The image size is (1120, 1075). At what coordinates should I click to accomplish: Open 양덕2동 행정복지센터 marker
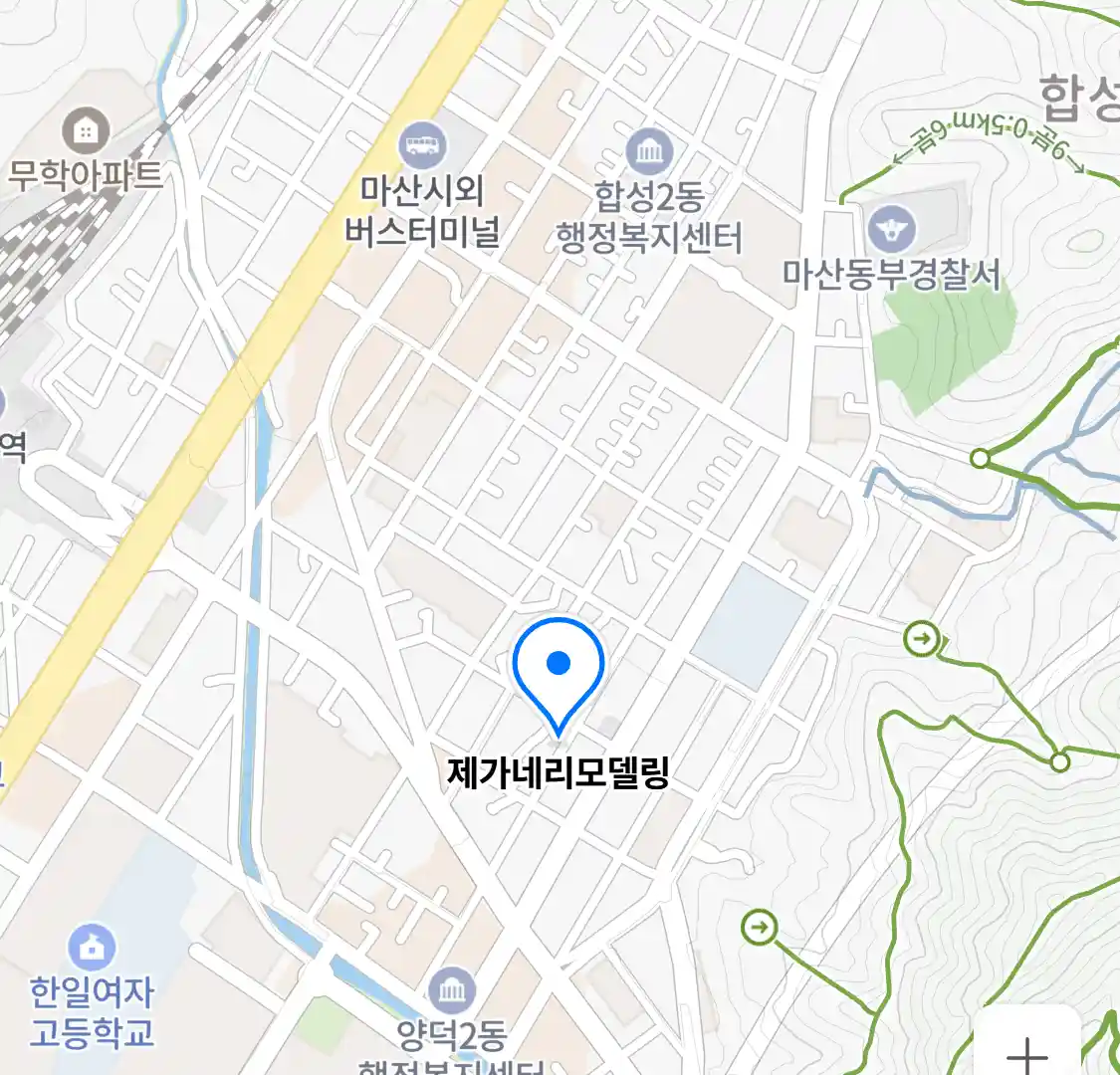(x=452, y=990)
